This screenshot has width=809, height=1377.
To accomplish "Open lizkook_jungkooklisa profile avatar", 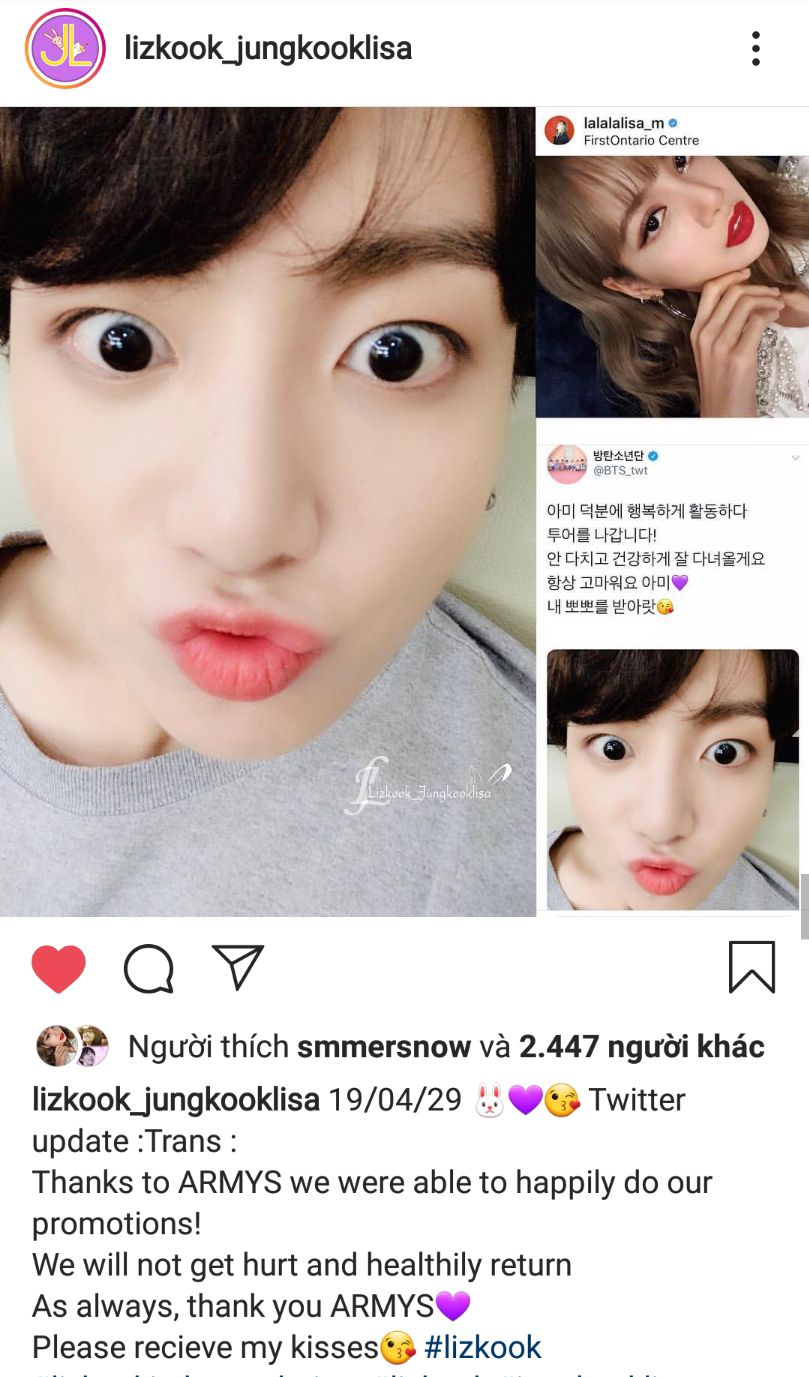I will [65, 48].
